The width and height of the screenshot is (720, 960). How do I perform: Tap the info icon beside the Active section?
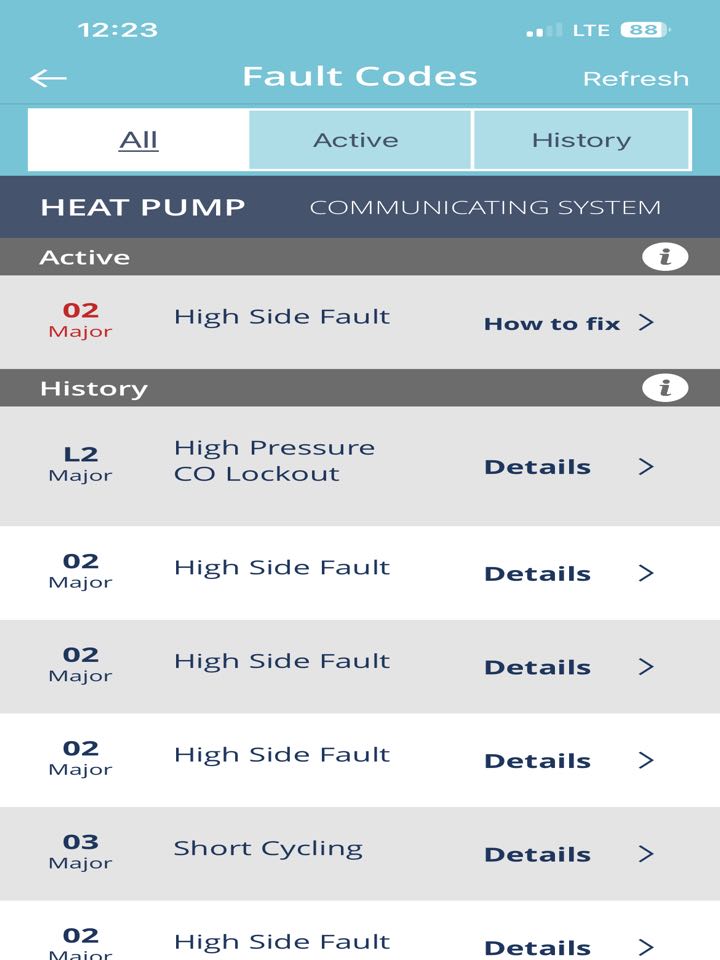click(665, 257)
